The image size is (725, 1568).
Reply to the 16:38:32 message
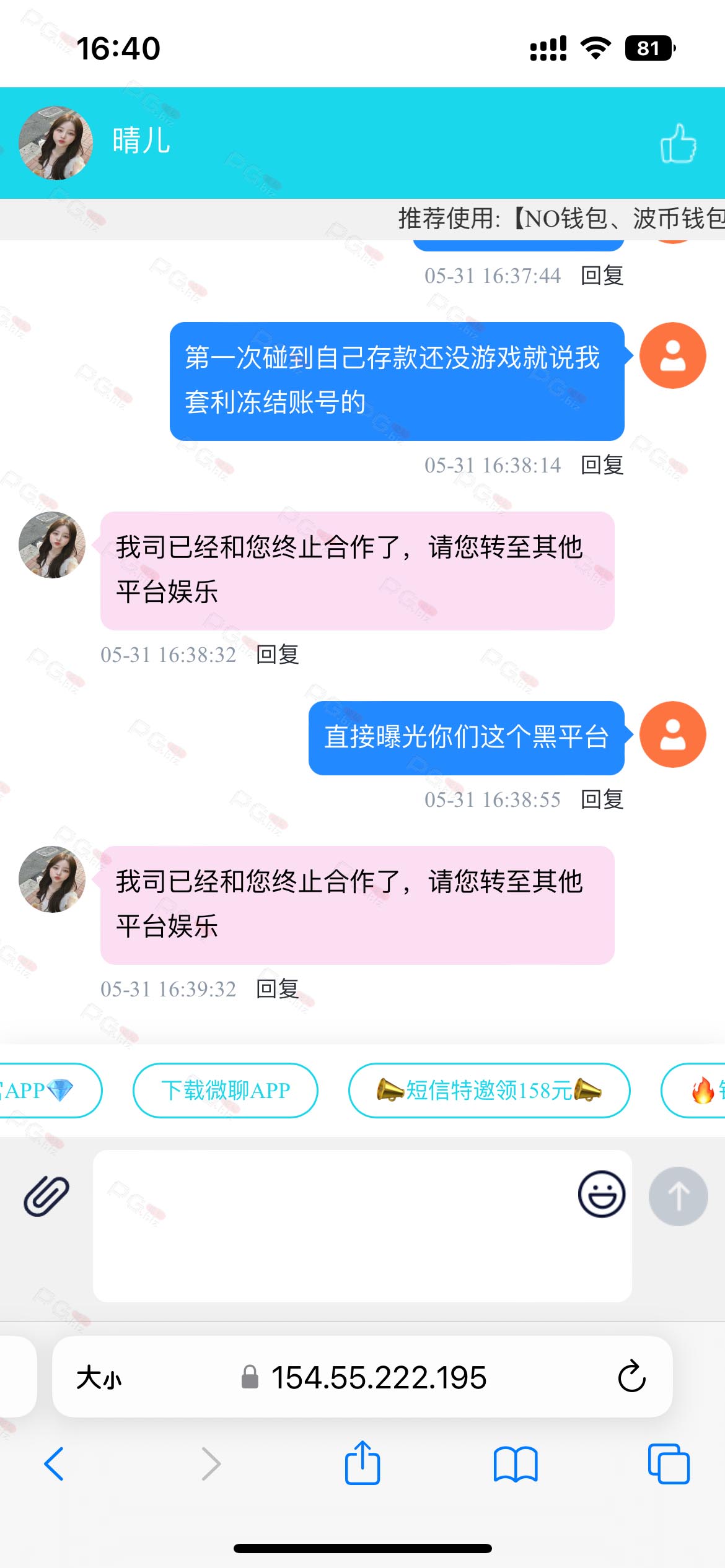[x=277, y=654]
